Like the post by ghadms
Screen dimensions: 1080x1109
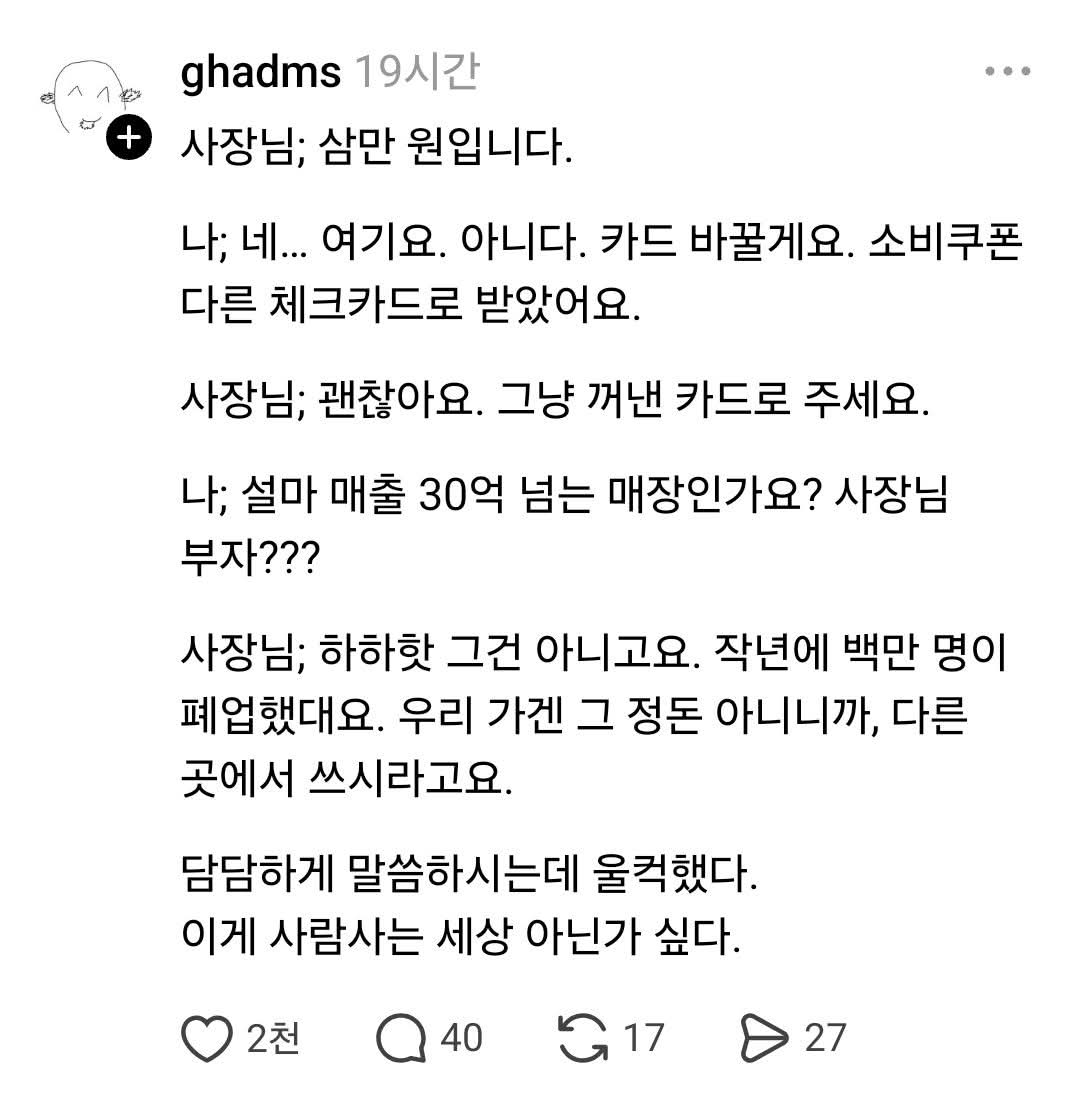(208, 1037)
